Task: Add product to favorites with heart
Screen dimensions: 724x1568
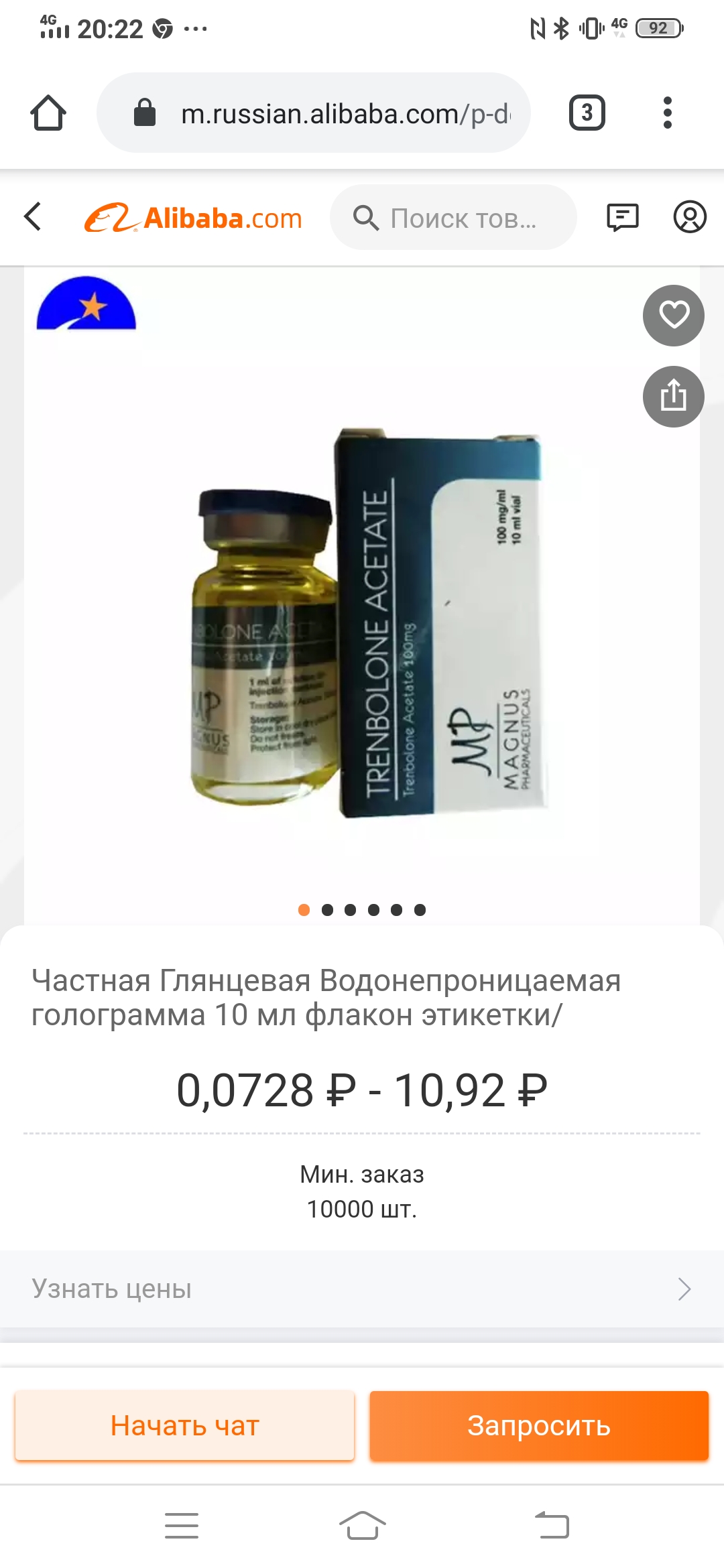Action: (x=674, y=315)
